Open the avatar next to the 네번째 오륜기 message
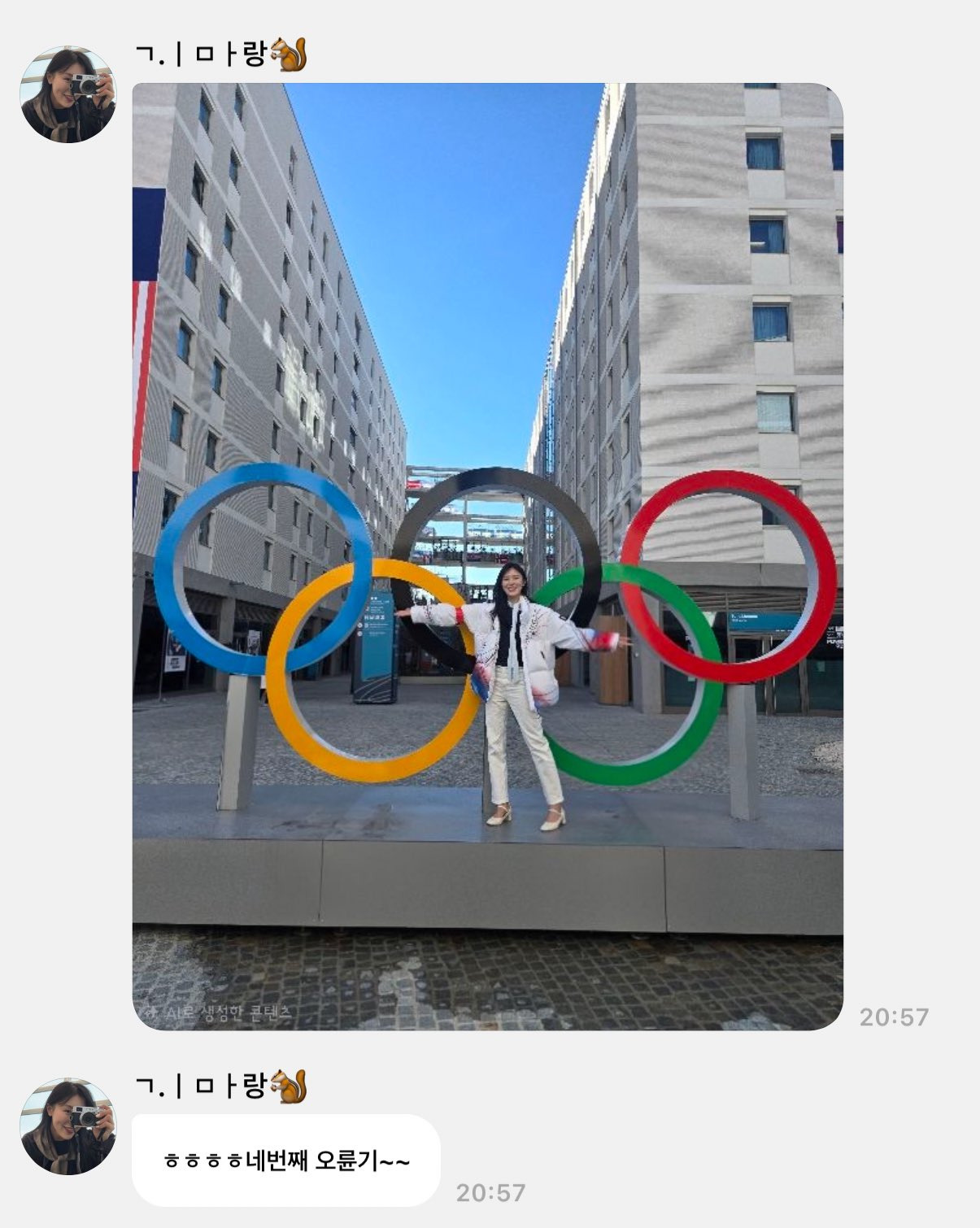The width and height of the screenshot is (980, 1228). (x=68, y=1126)
